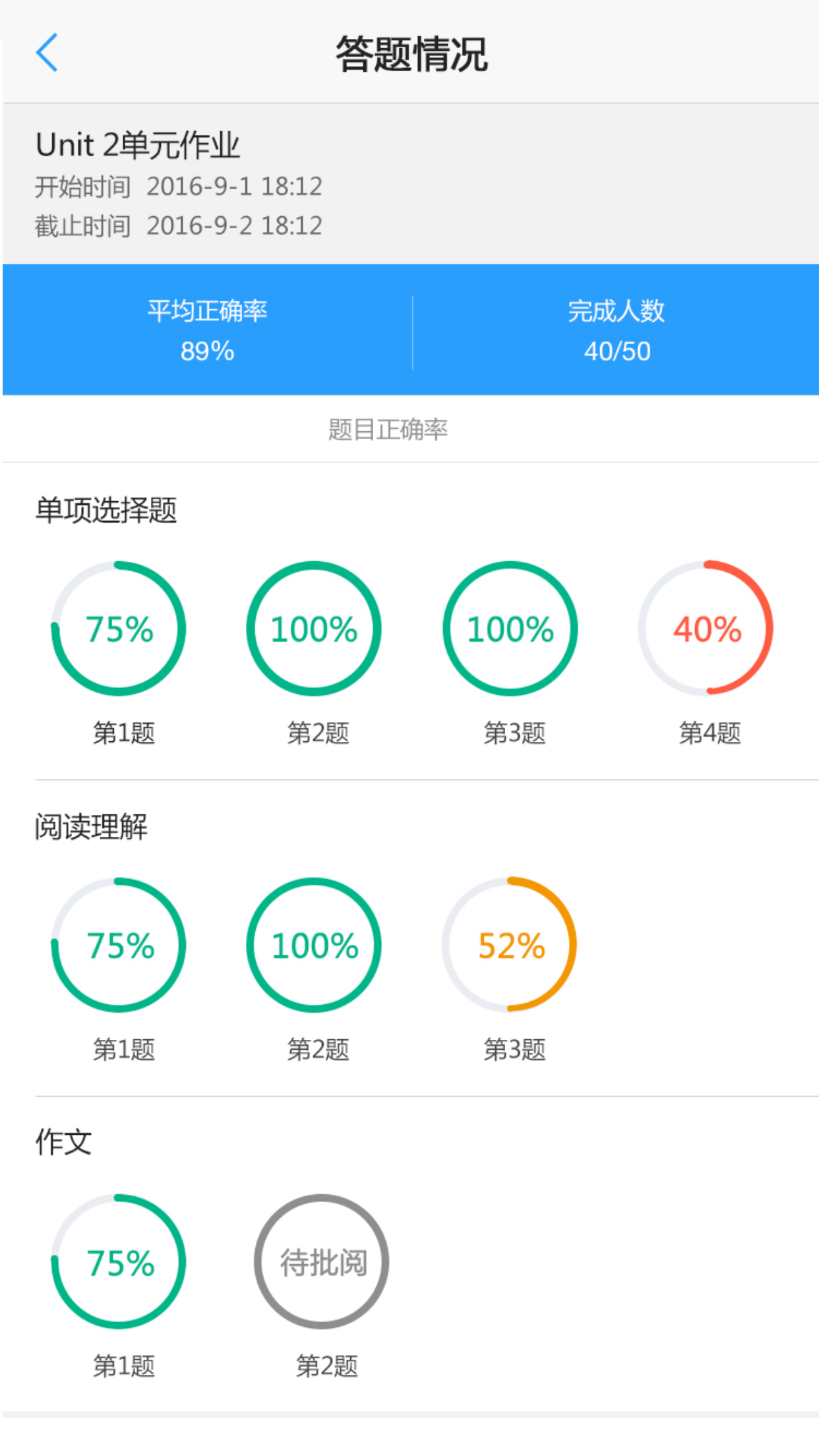Open the 题目正确率 tab
The height and width of the screenshot is (1456, 819).
click(388, 429)
